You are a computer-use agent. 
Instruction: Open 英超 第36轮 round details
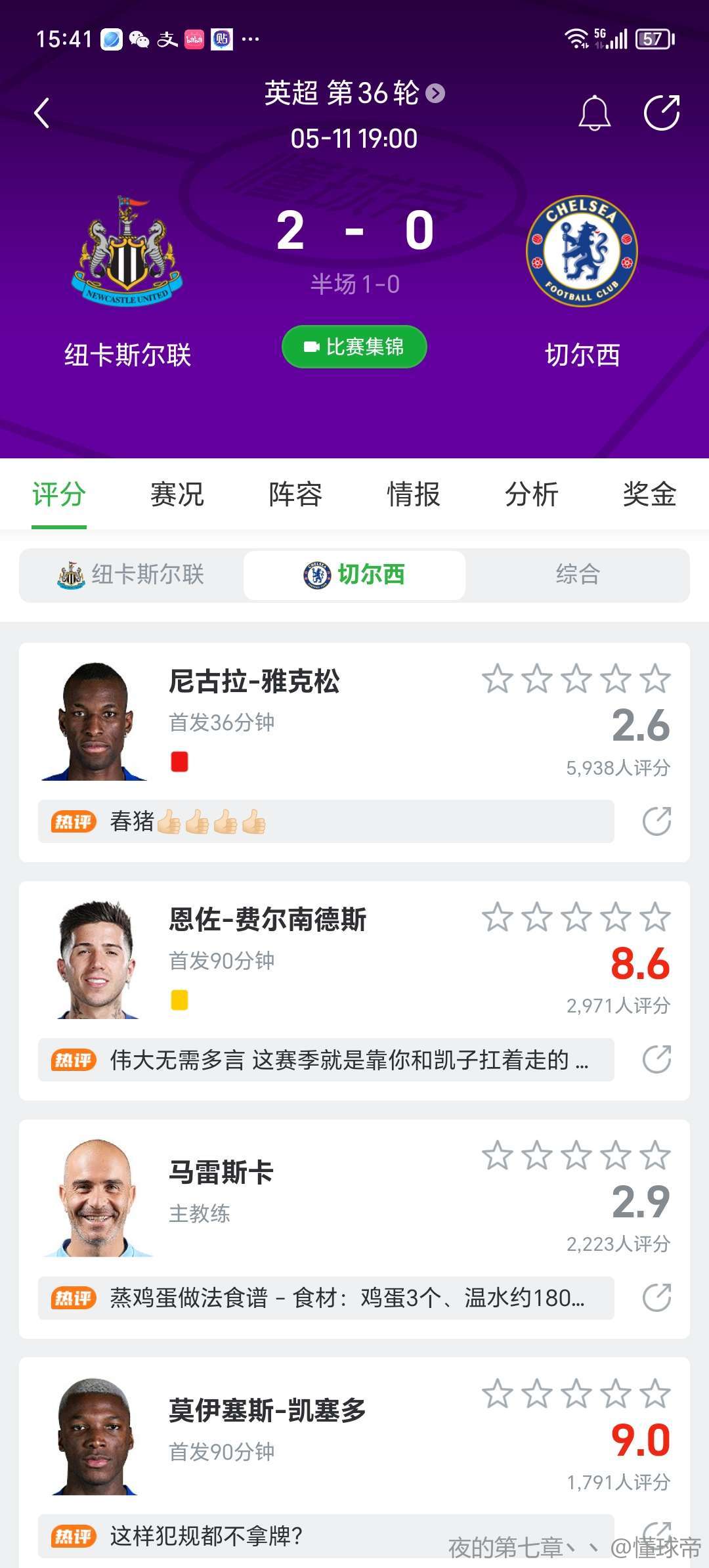click(x=354, y=93)
